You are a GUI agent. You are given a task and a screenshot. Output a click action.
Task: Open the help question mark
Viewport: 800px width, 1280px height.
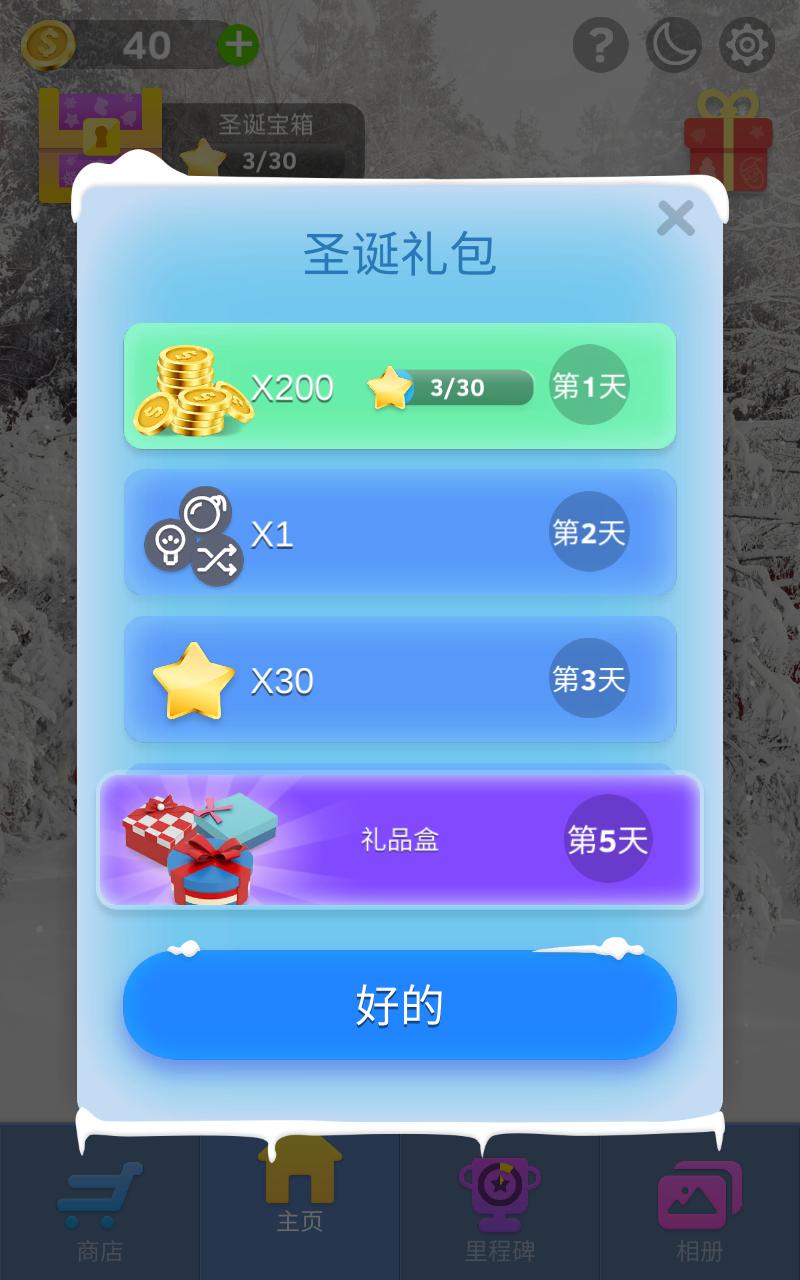(600, 45)
